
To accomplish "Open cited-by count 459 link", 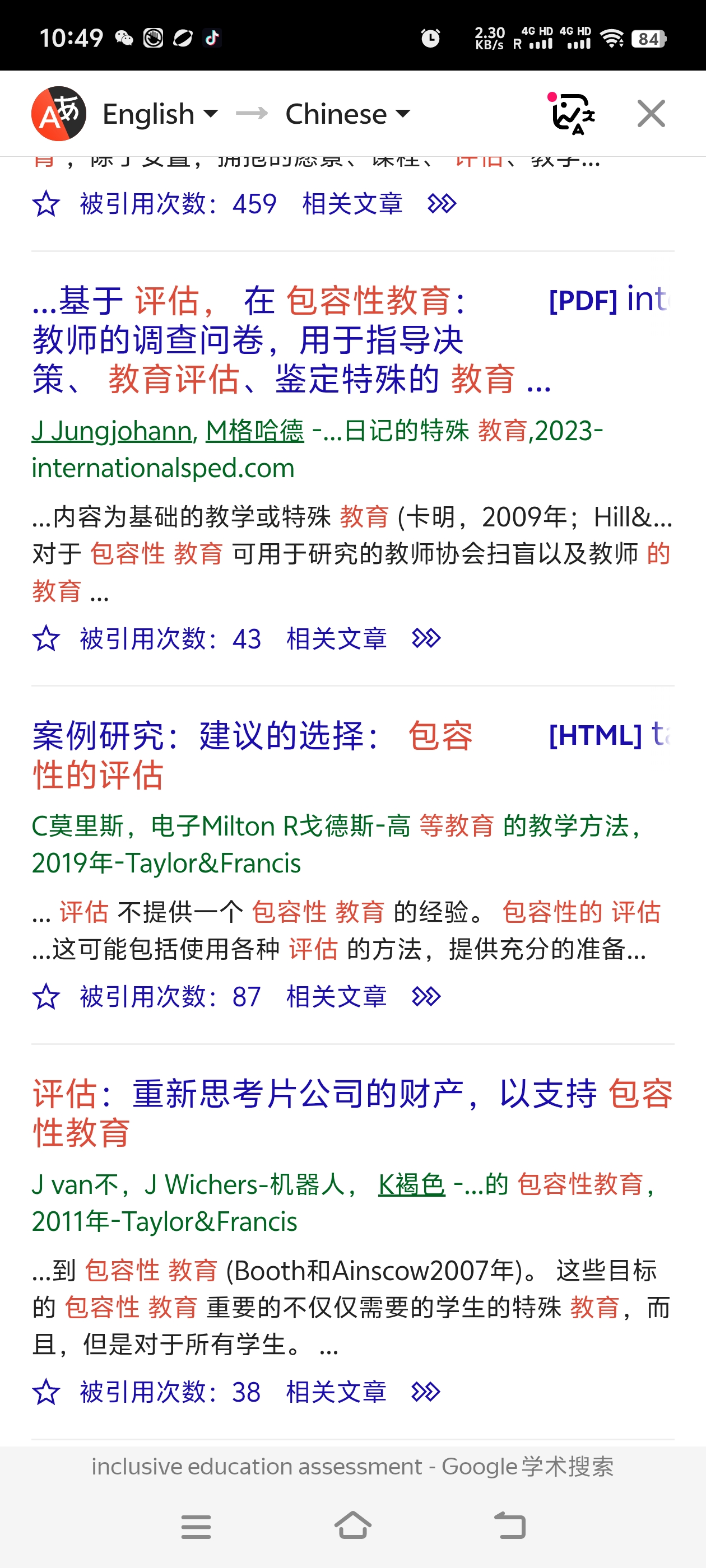I will coord(178,203).
